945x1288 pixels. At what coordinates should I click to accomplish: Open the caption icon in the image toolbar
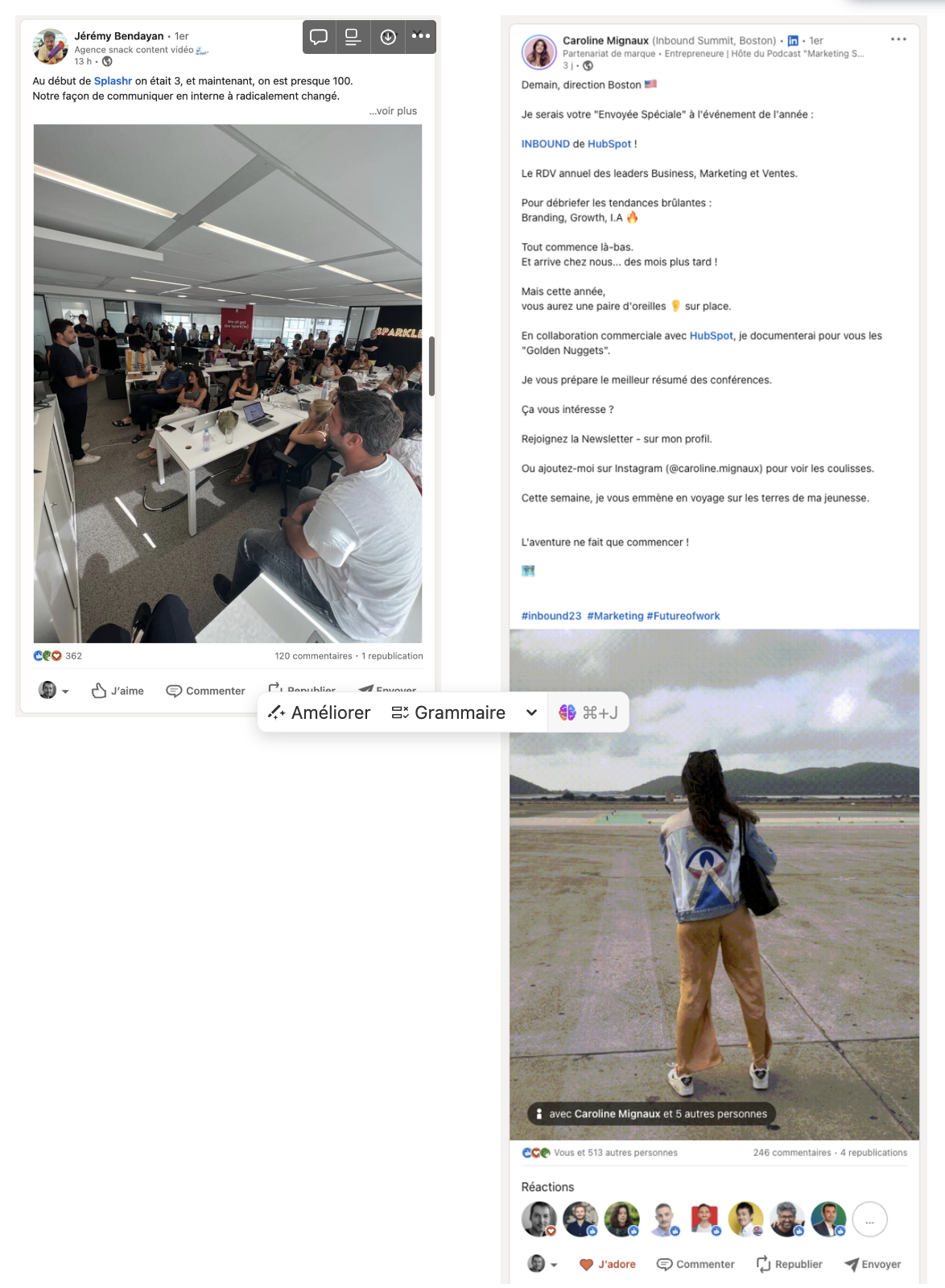coord(353,37)
